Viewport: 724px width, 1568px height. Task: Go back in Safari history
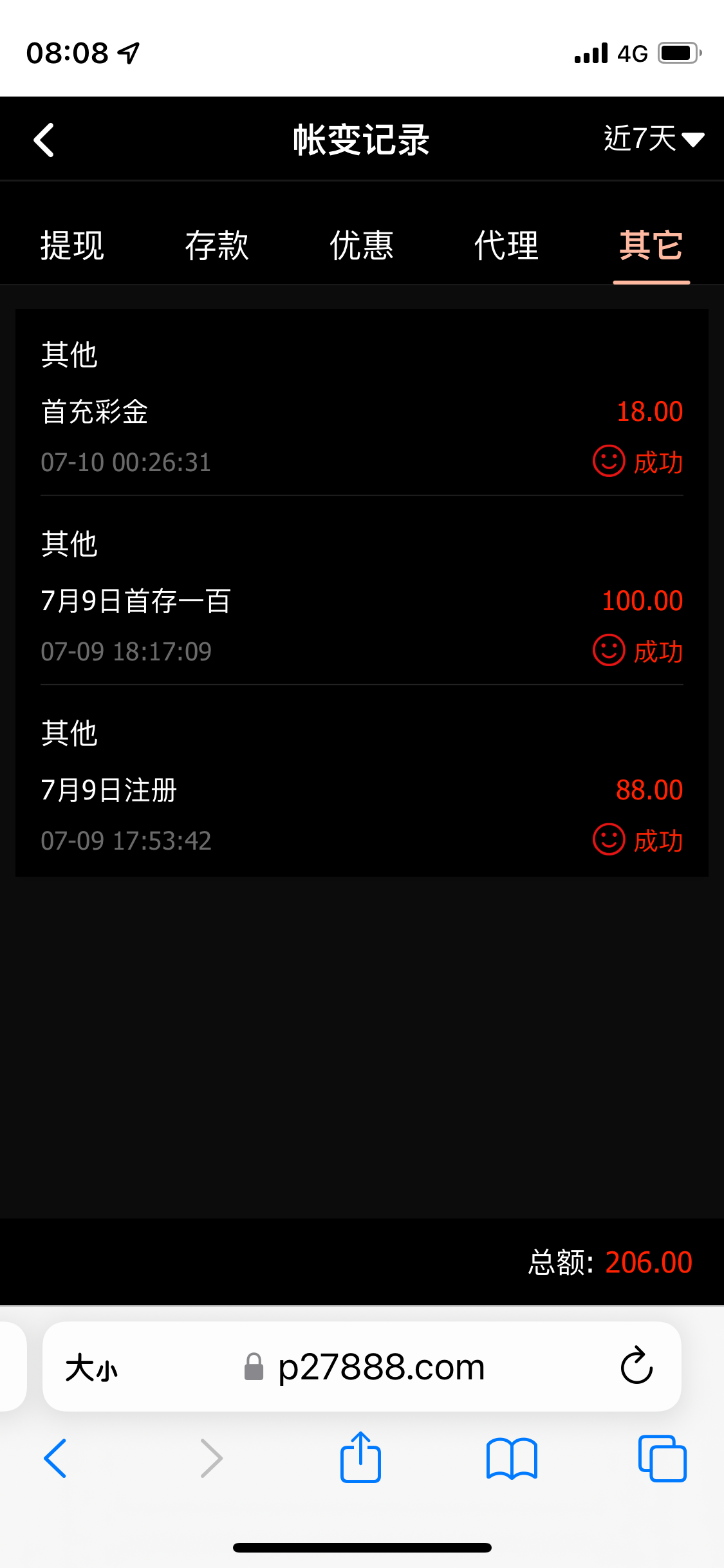[55, 1458]
